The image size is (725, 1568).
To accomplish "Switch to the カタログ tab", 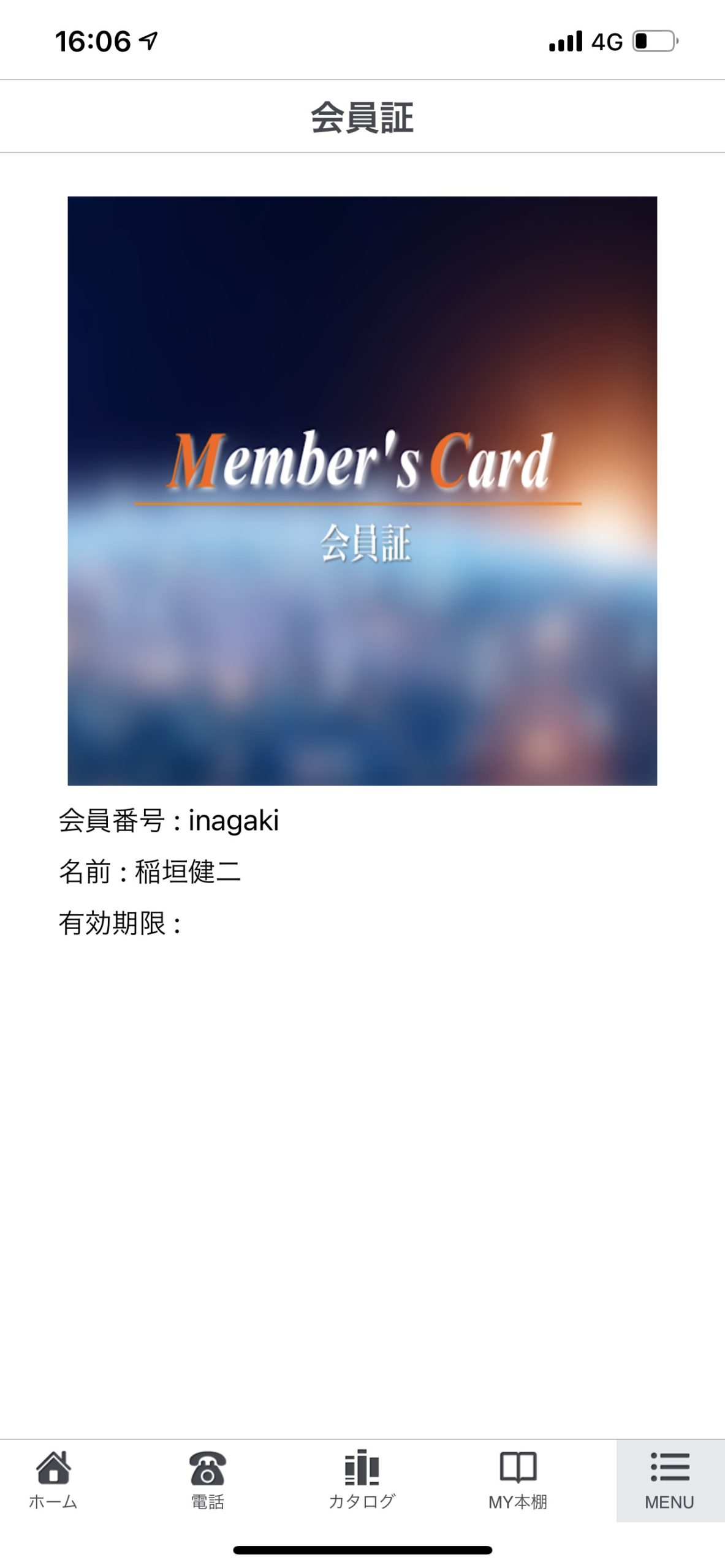I will [362, 1480].
